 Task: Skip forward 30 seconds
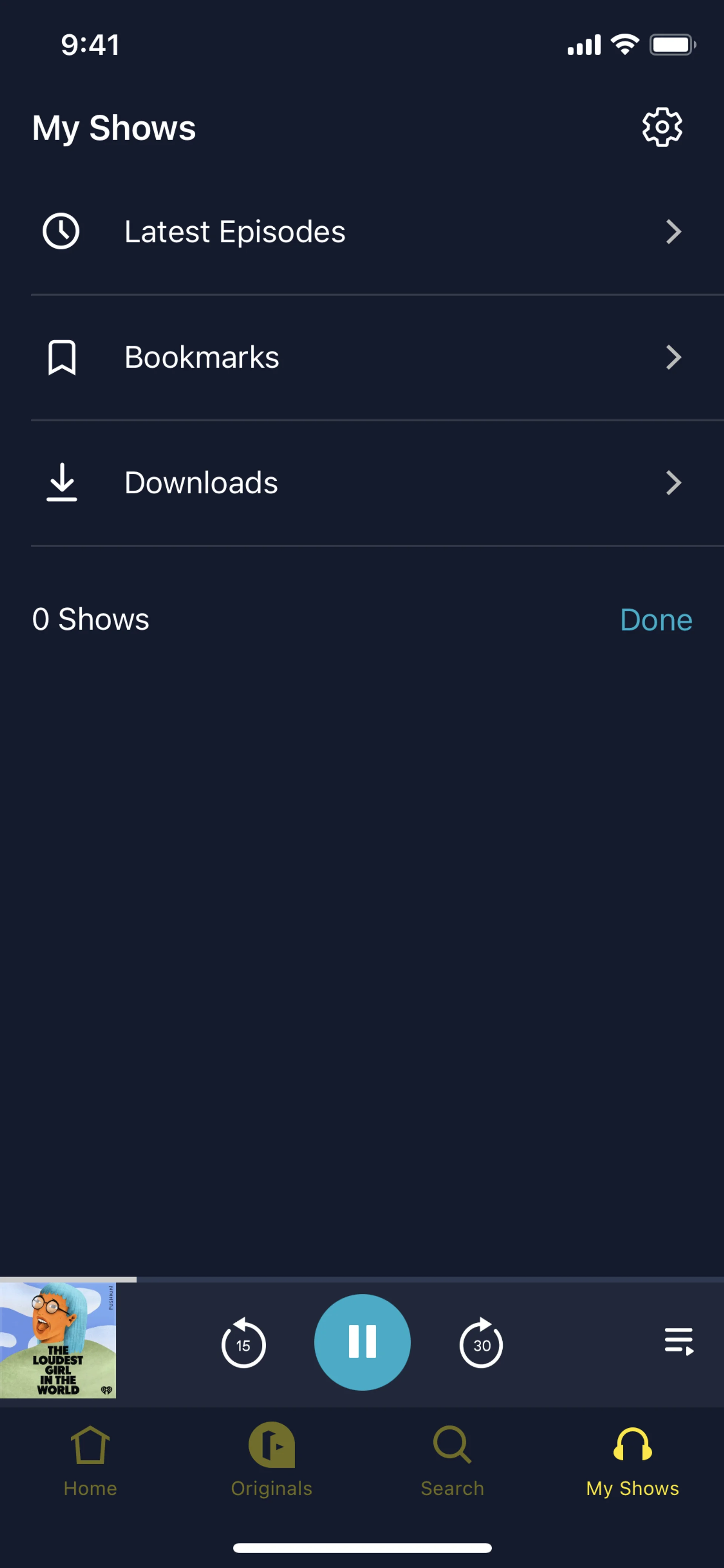(481, 1343)
